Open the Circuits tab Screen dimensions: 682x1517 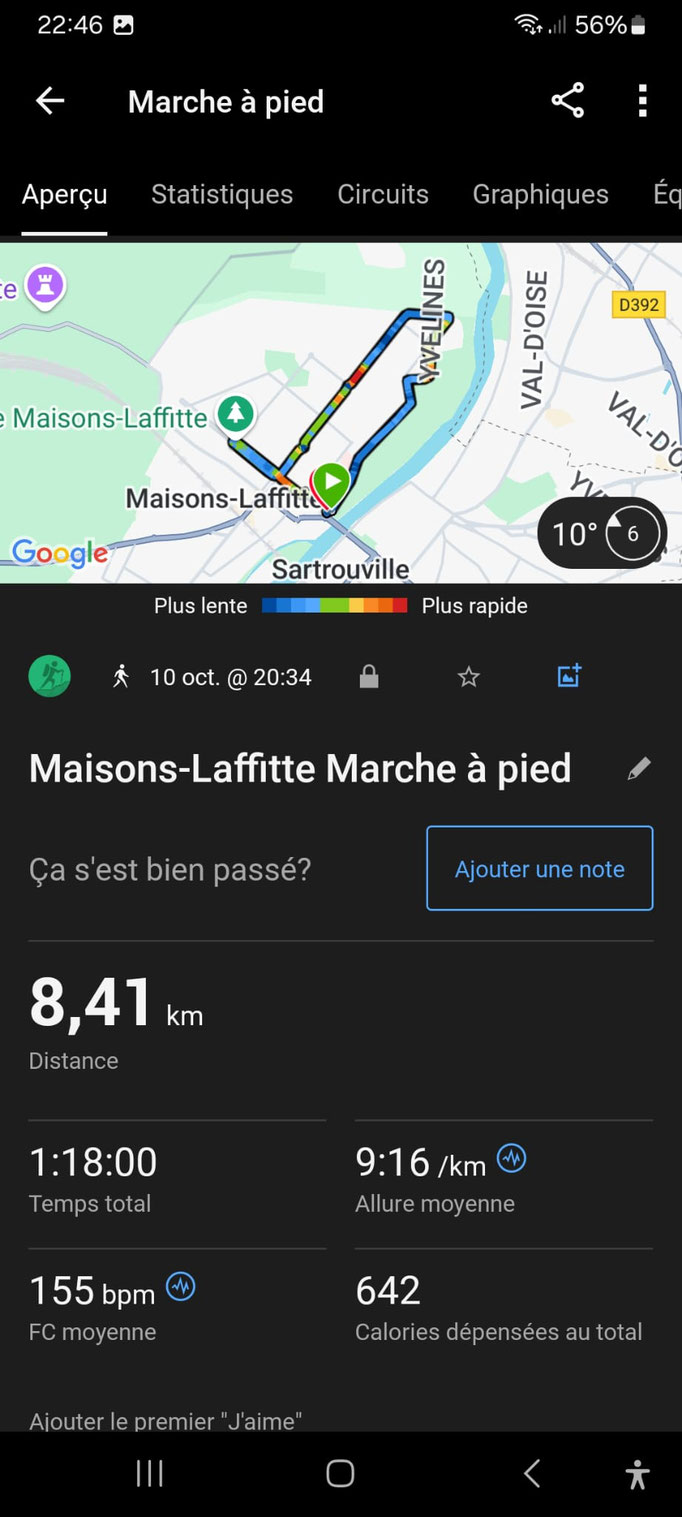pyautogui.click(x=383, y=194)
